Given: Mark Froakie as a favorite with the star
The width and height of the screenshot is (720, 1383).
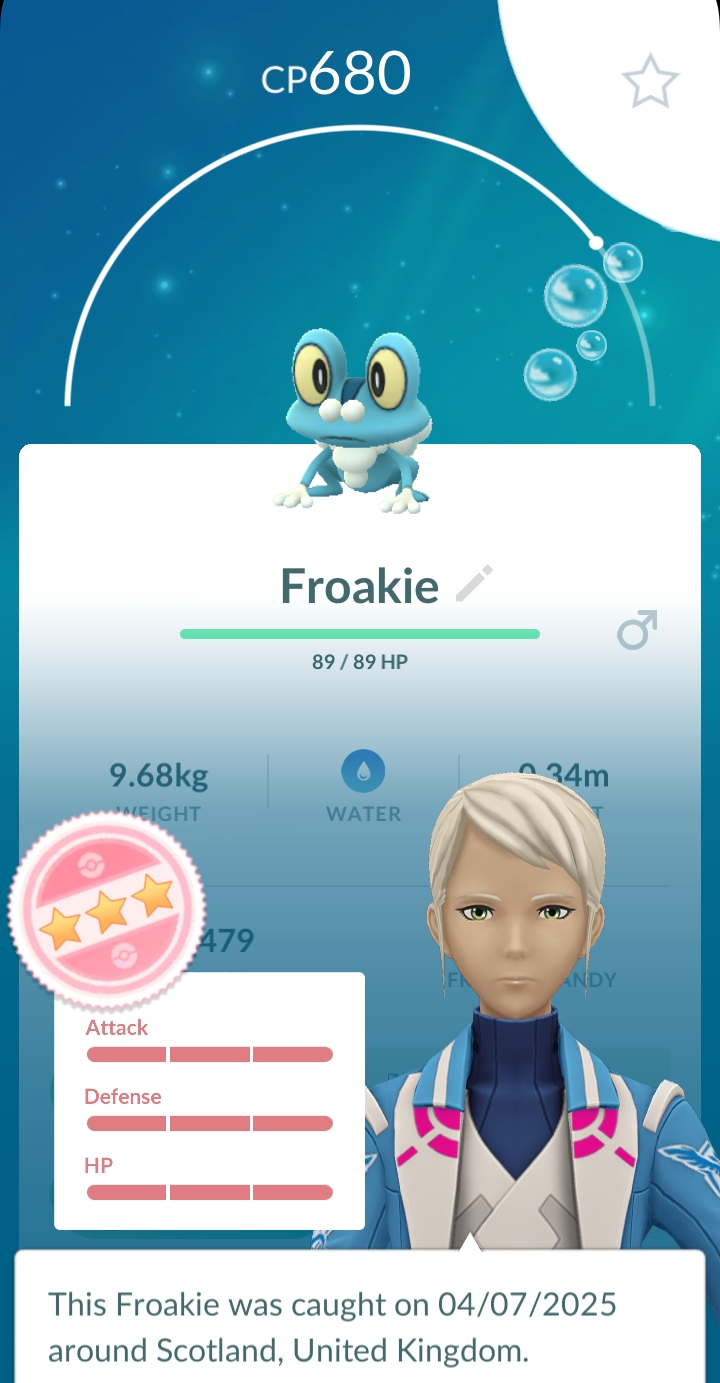Looking at the screenshot, I should click(x=651, y=81).
